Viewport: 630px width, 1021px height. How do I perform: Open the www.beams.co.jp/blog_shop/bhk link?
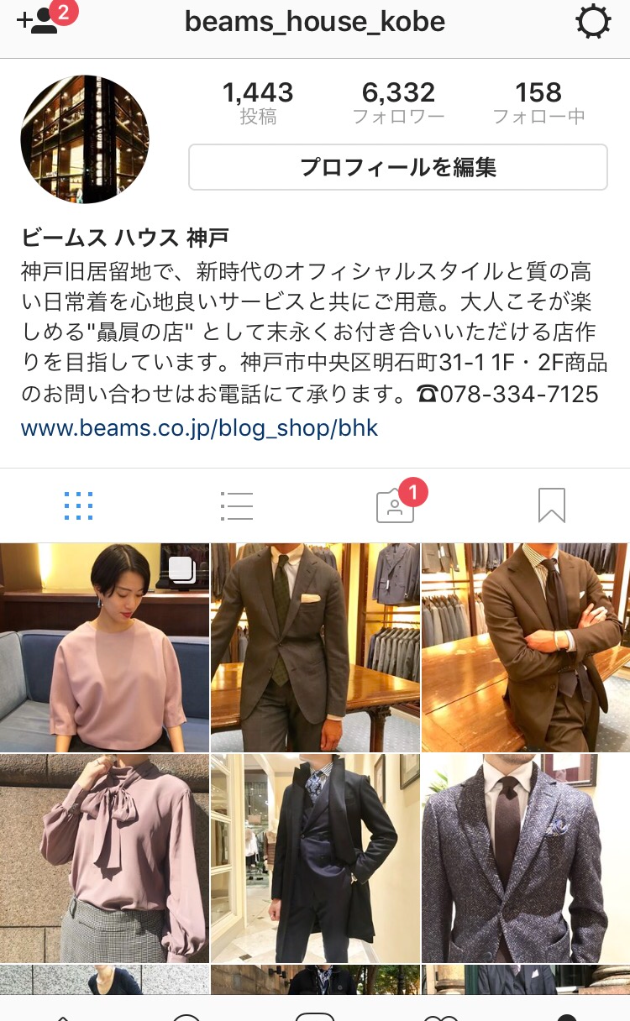coord(200,429)
